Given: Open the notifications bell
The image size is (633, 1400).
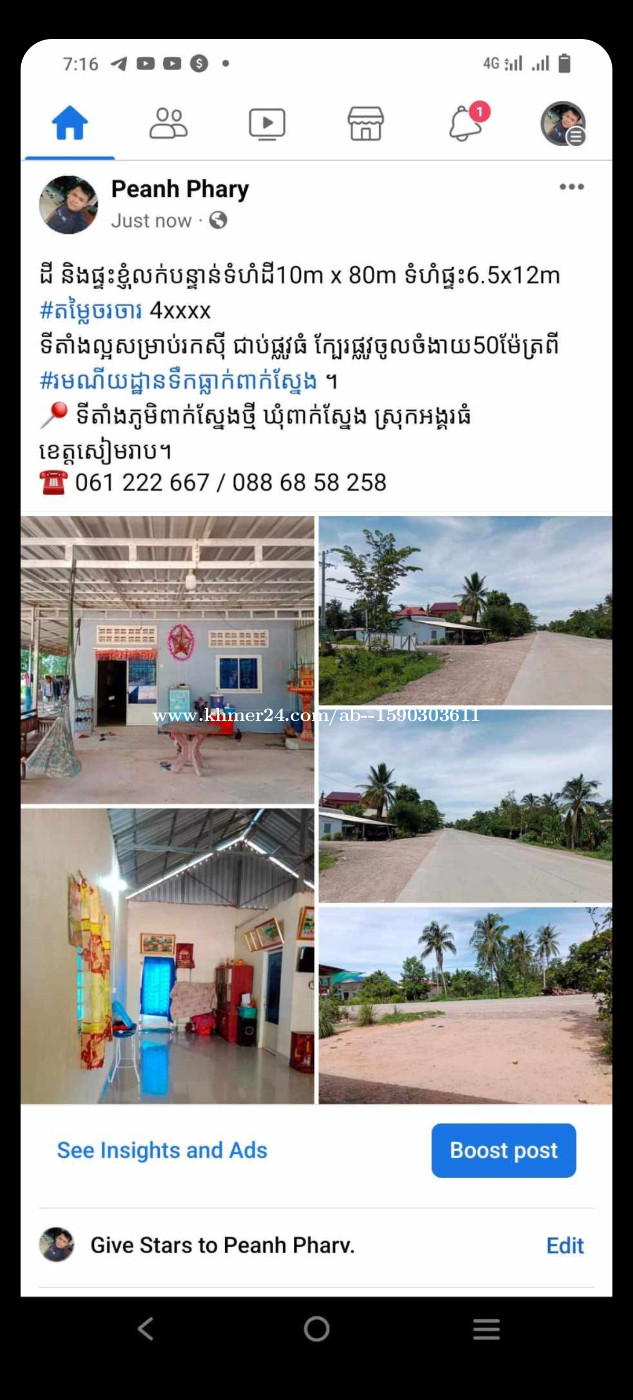Looking at the screenshot, I should click(467, 122).
